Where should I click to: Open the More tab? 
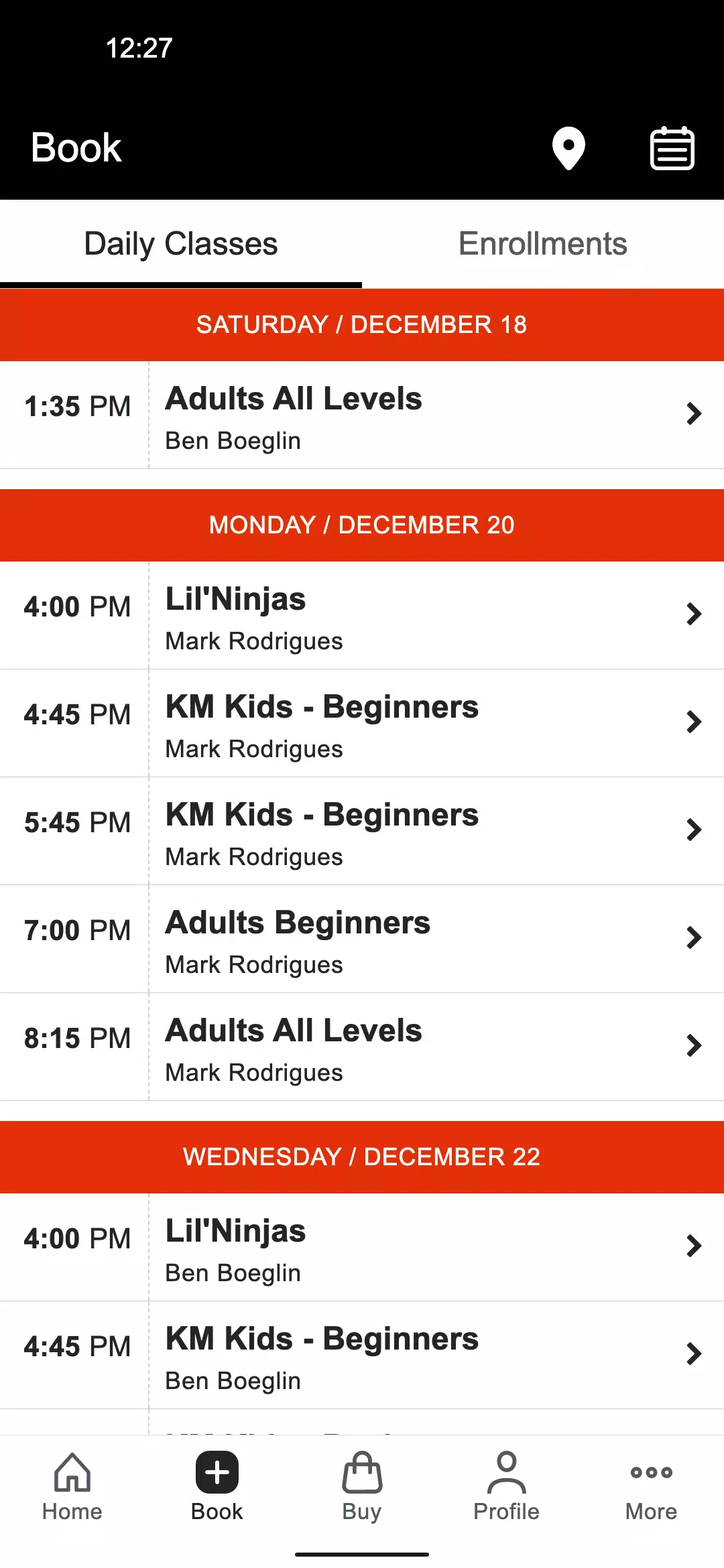[652, 1486]
